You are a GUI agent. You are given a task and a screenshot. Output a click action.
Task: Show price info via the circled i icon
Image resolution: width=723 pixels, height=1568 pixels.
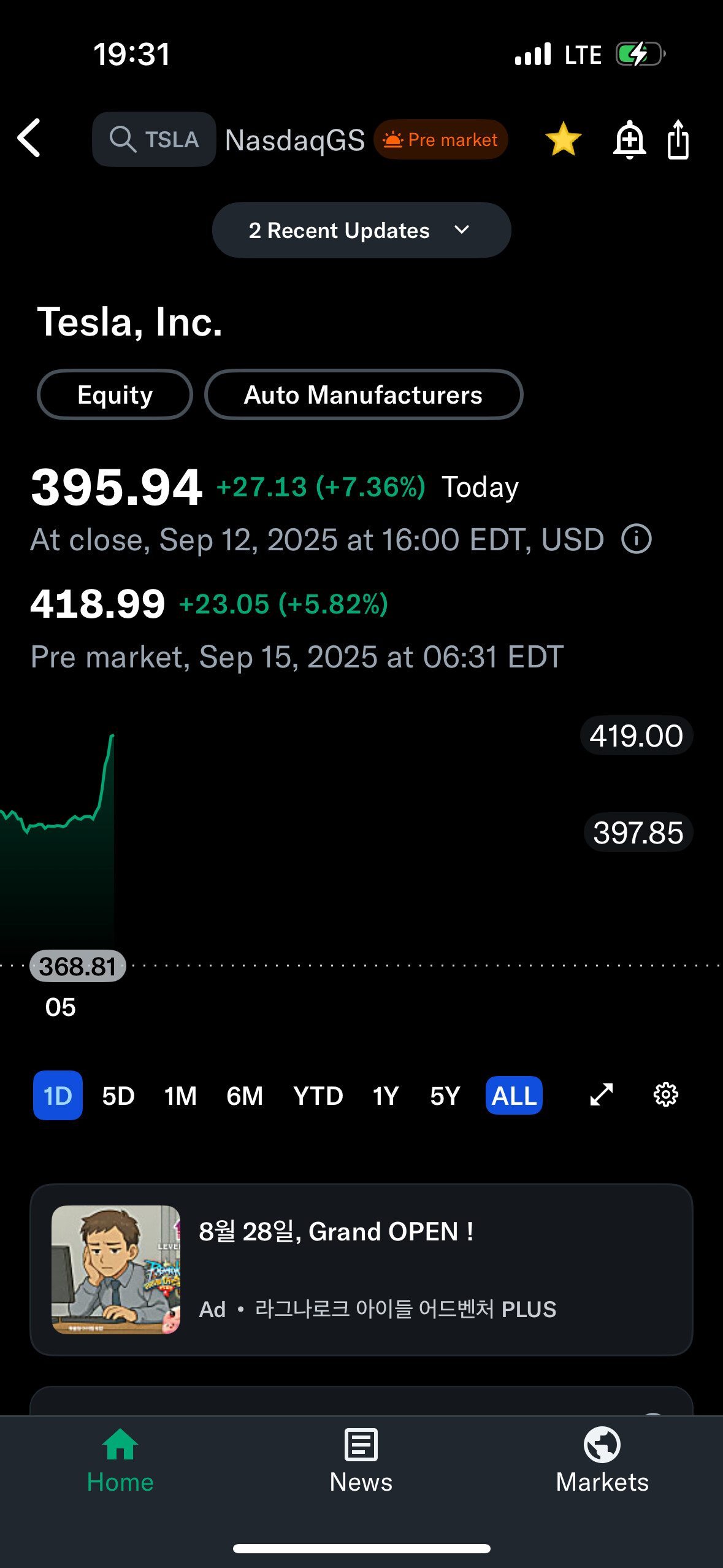click(636, 539)
